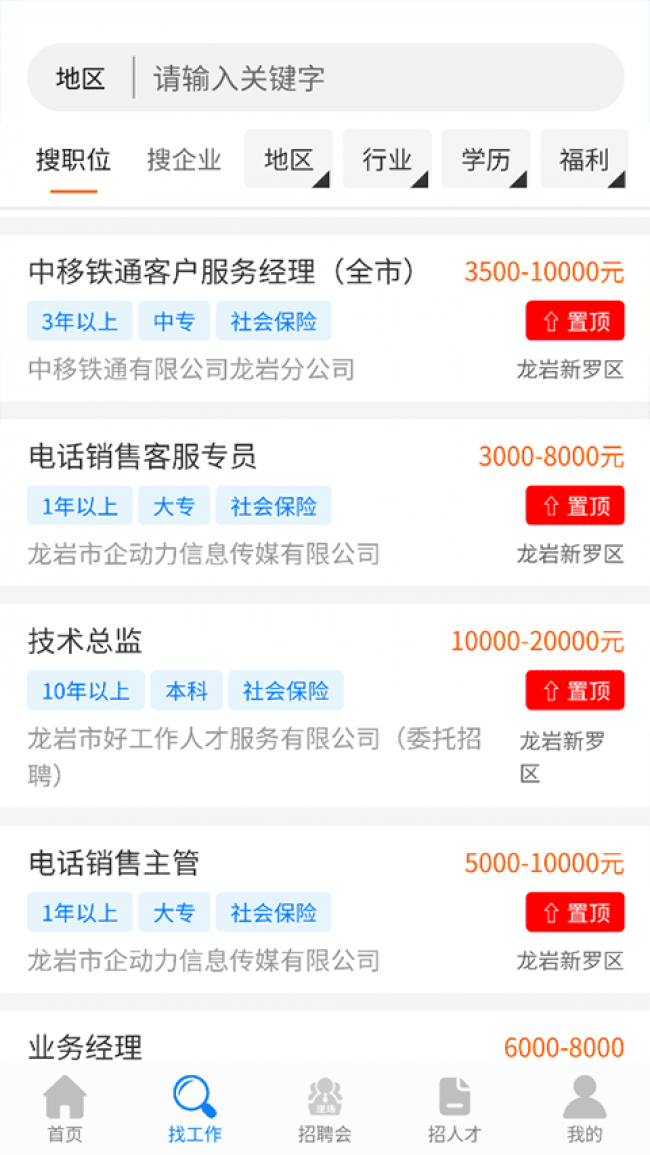This screenshot has height=1155, width=650.
Task: Expand the 地区 filter dropdown
Action: (x=288, y=160)
